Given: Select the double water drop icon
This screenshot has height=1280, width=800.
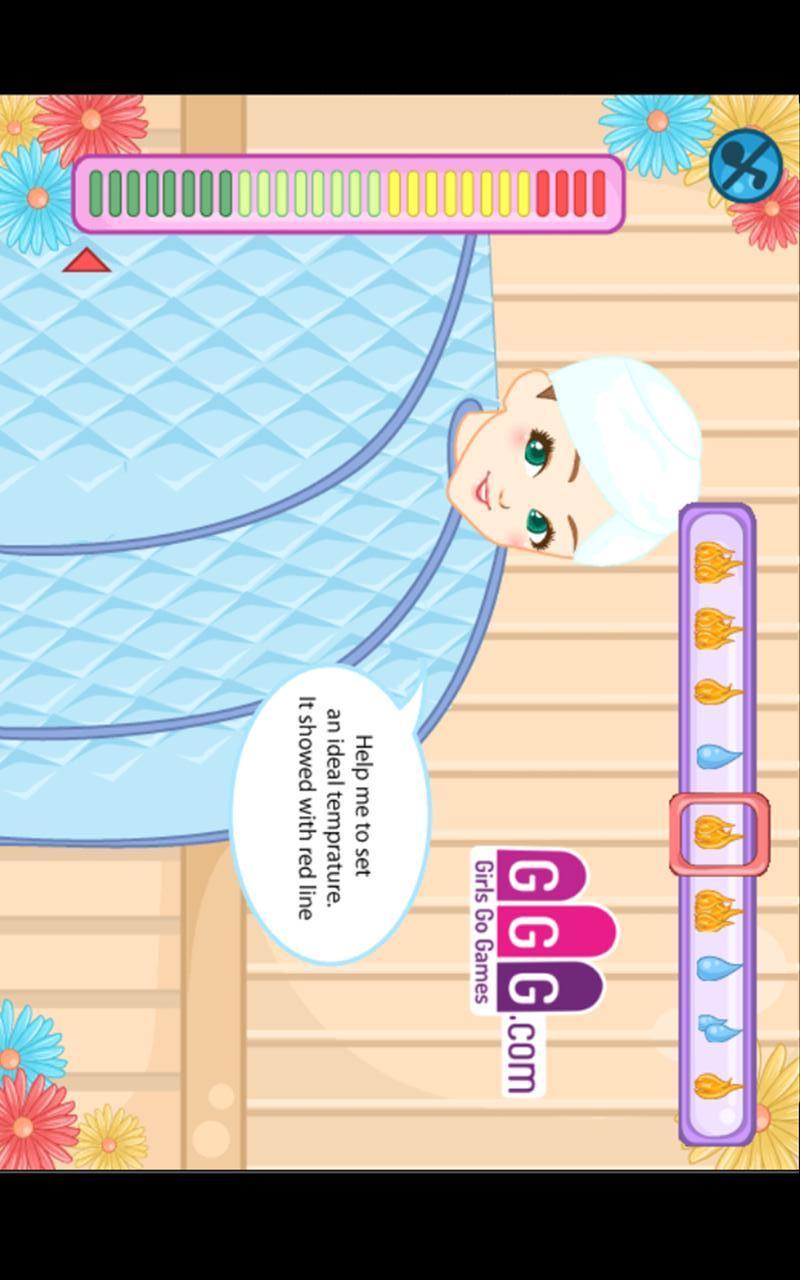Looking at the screenshot, I should click(719, 1028).
